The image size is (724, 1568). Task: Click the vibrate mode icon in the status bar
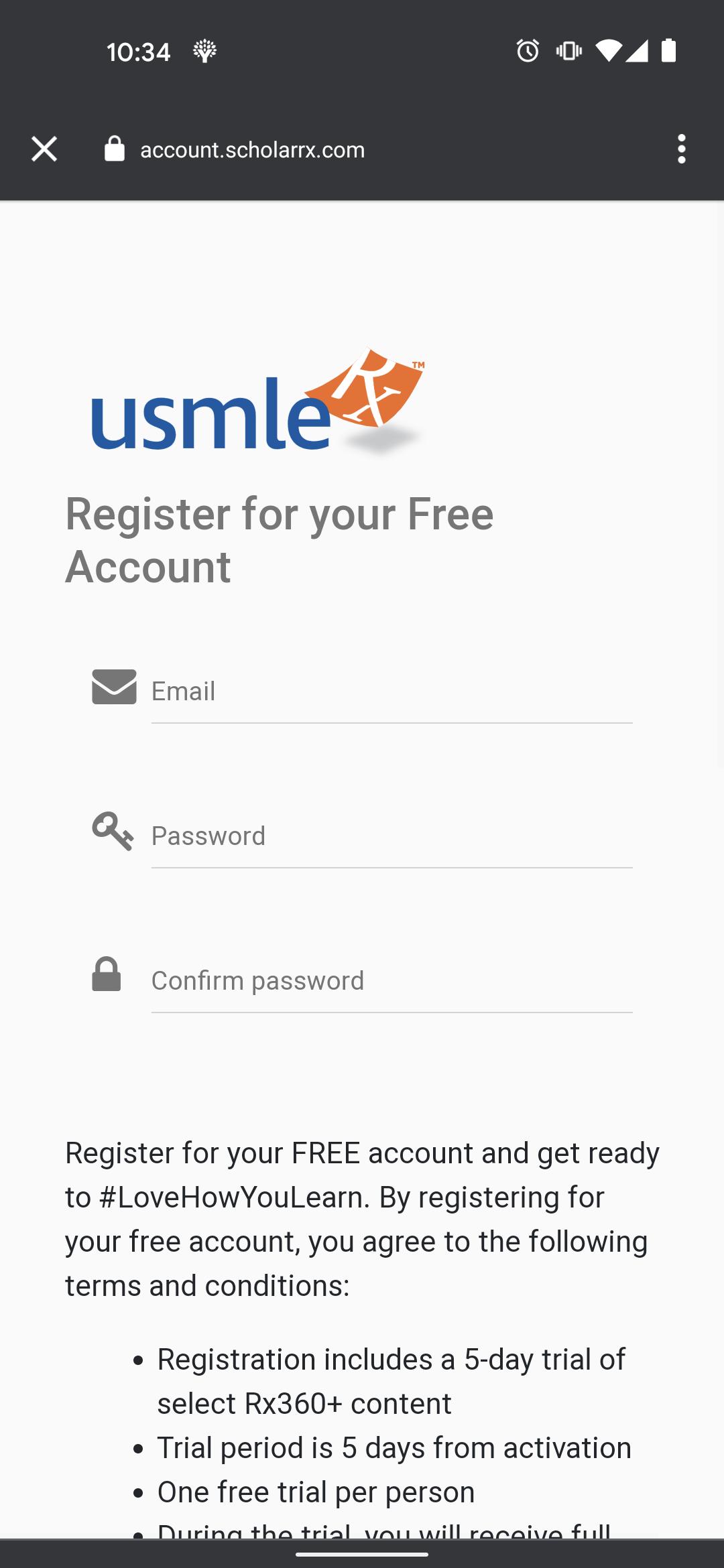566,50
